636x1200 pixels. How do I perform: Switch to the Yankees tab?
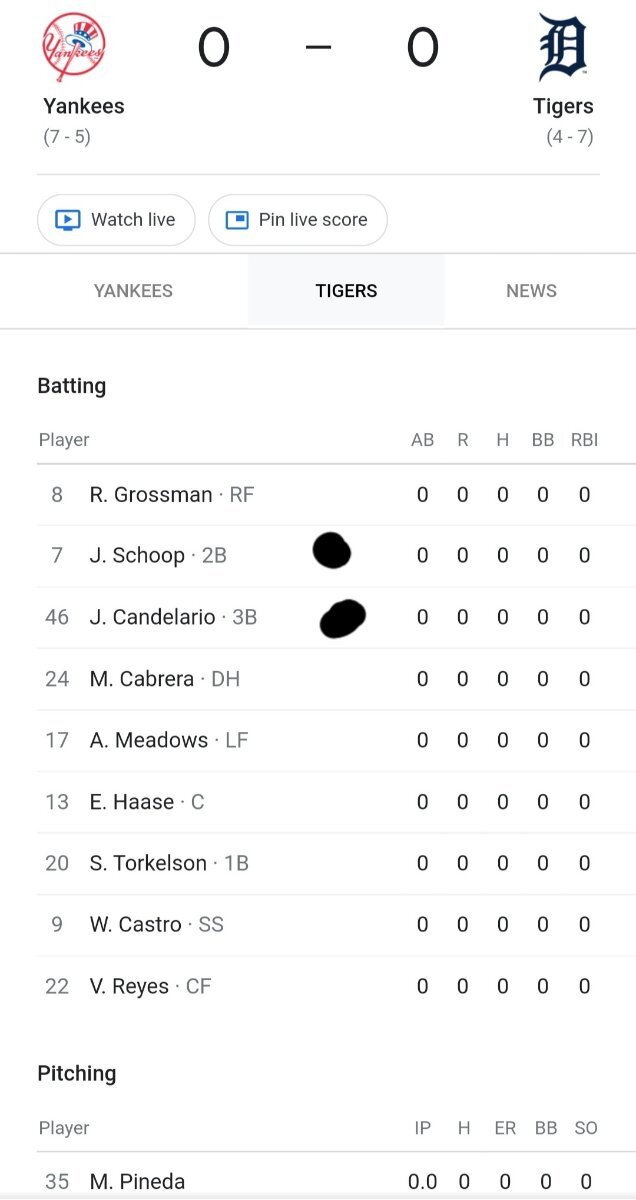[133, 291]
